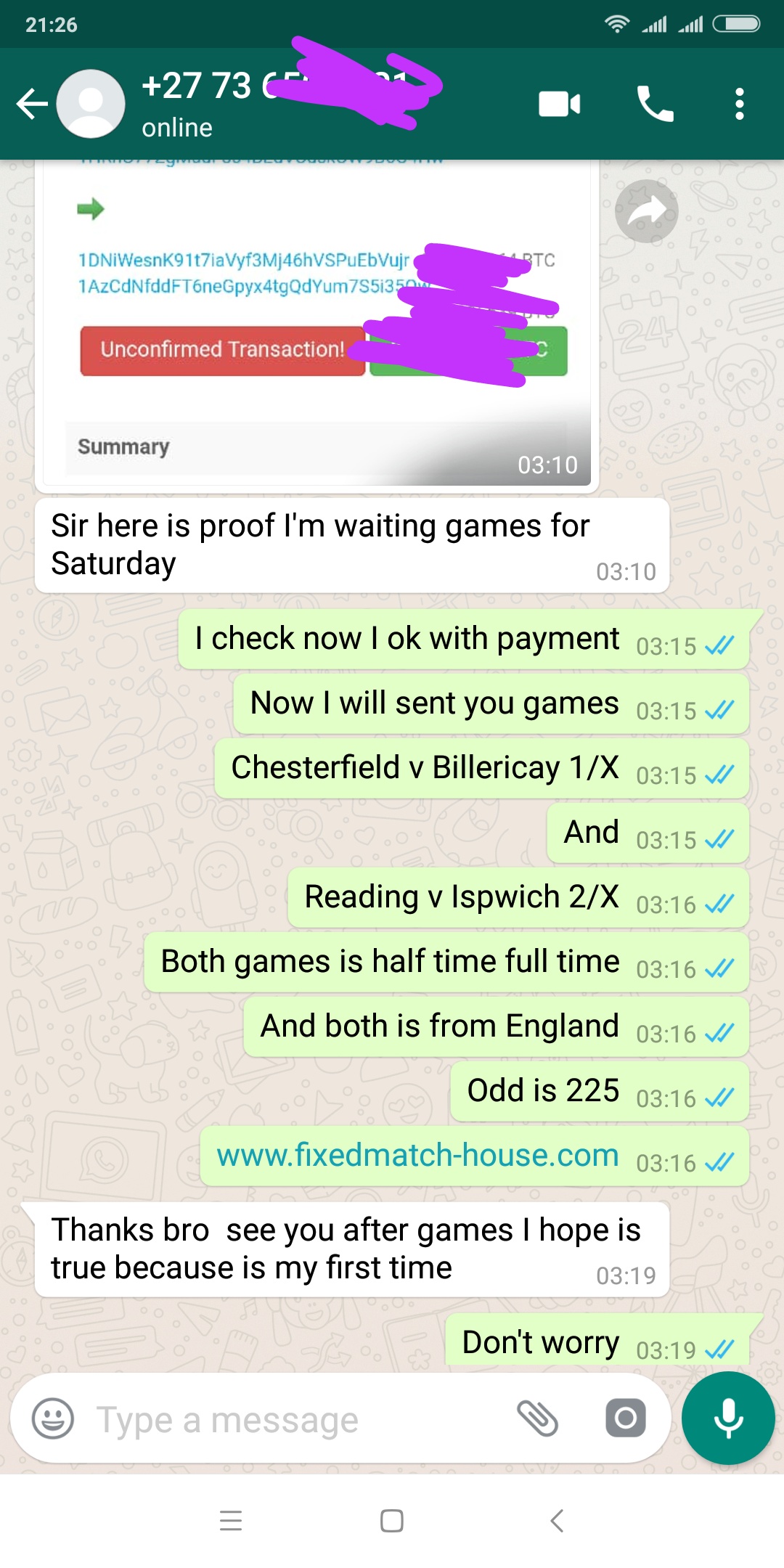
Task: Start a video call
Action: [559, 104]
